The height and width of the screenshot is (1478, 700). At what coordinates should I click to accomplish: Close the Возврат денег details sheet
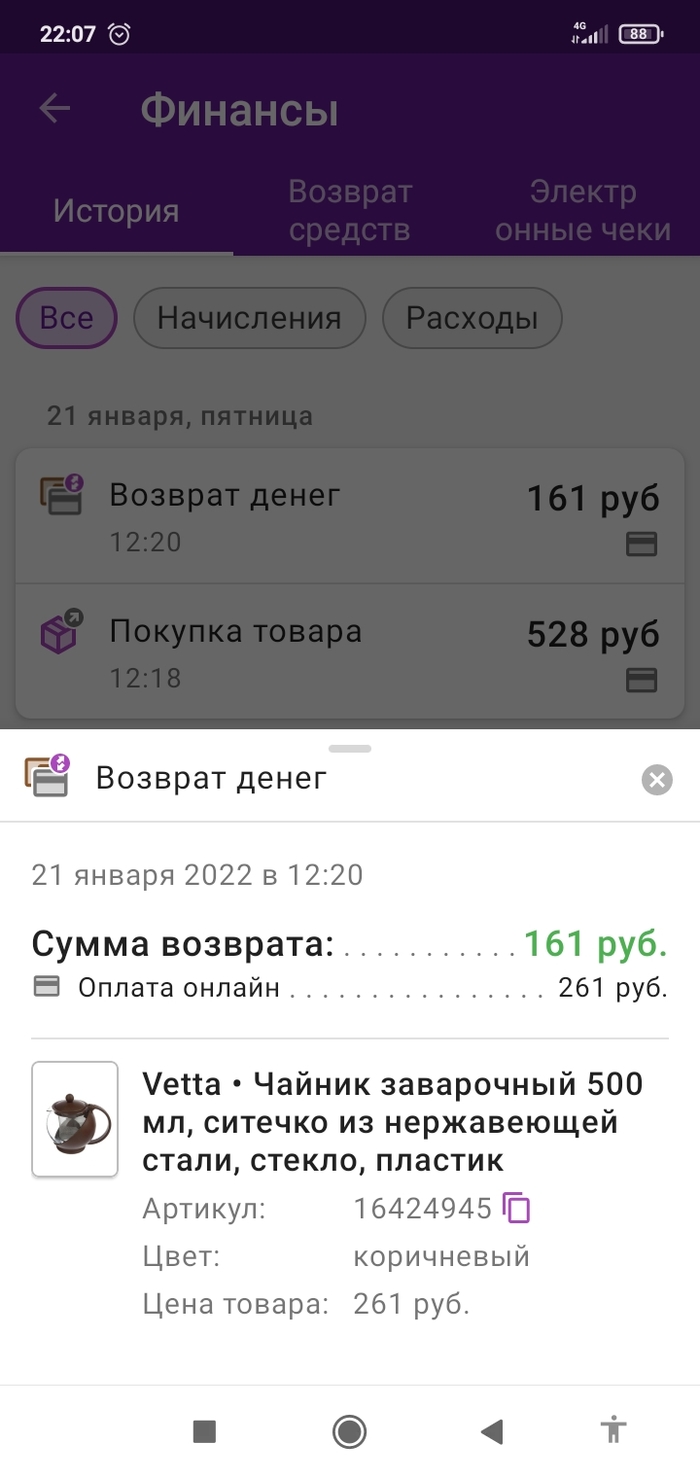pyautogui.click(x=657, y=780)
